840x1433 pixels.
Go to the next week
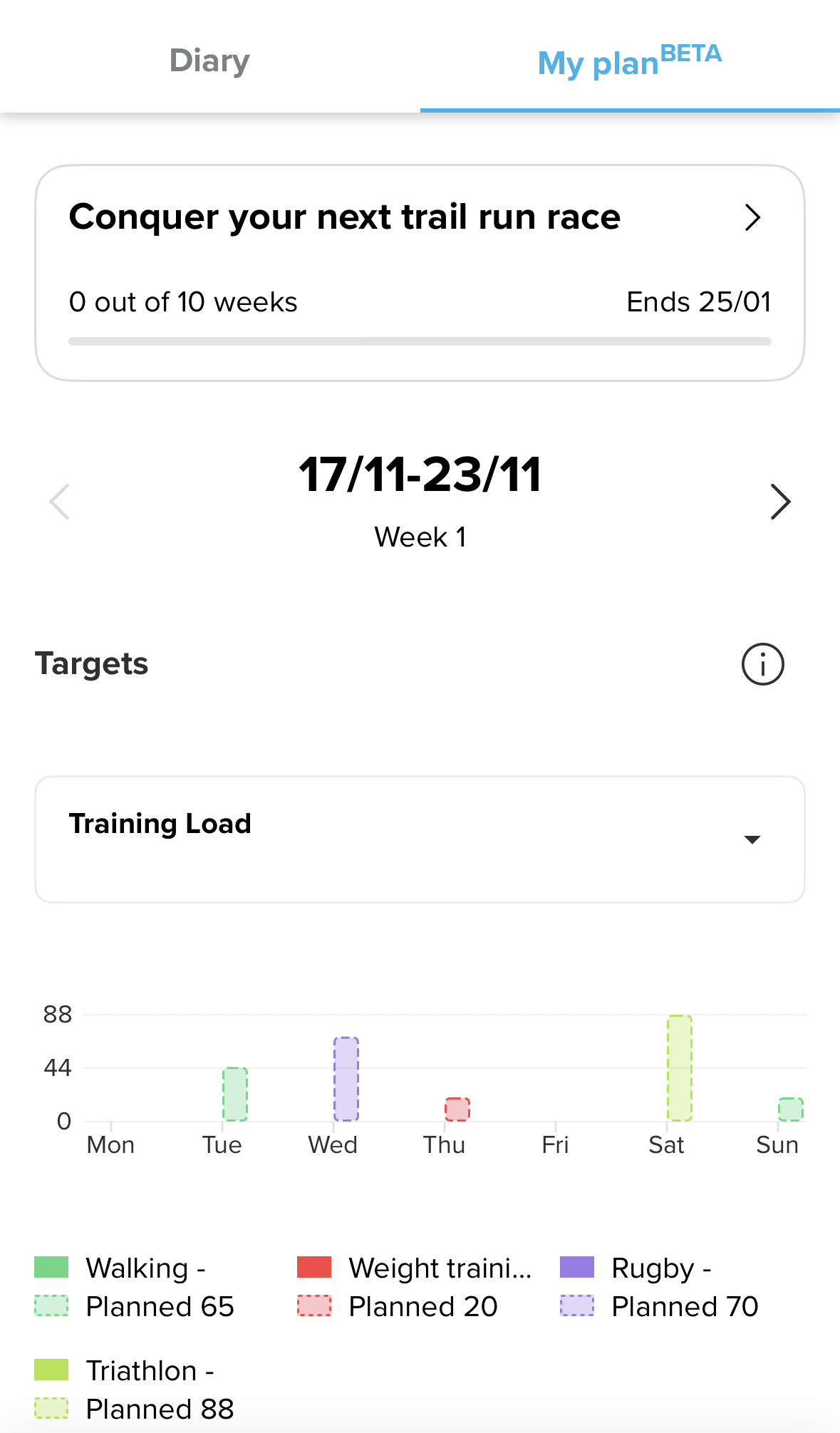[x=781, y=502]
